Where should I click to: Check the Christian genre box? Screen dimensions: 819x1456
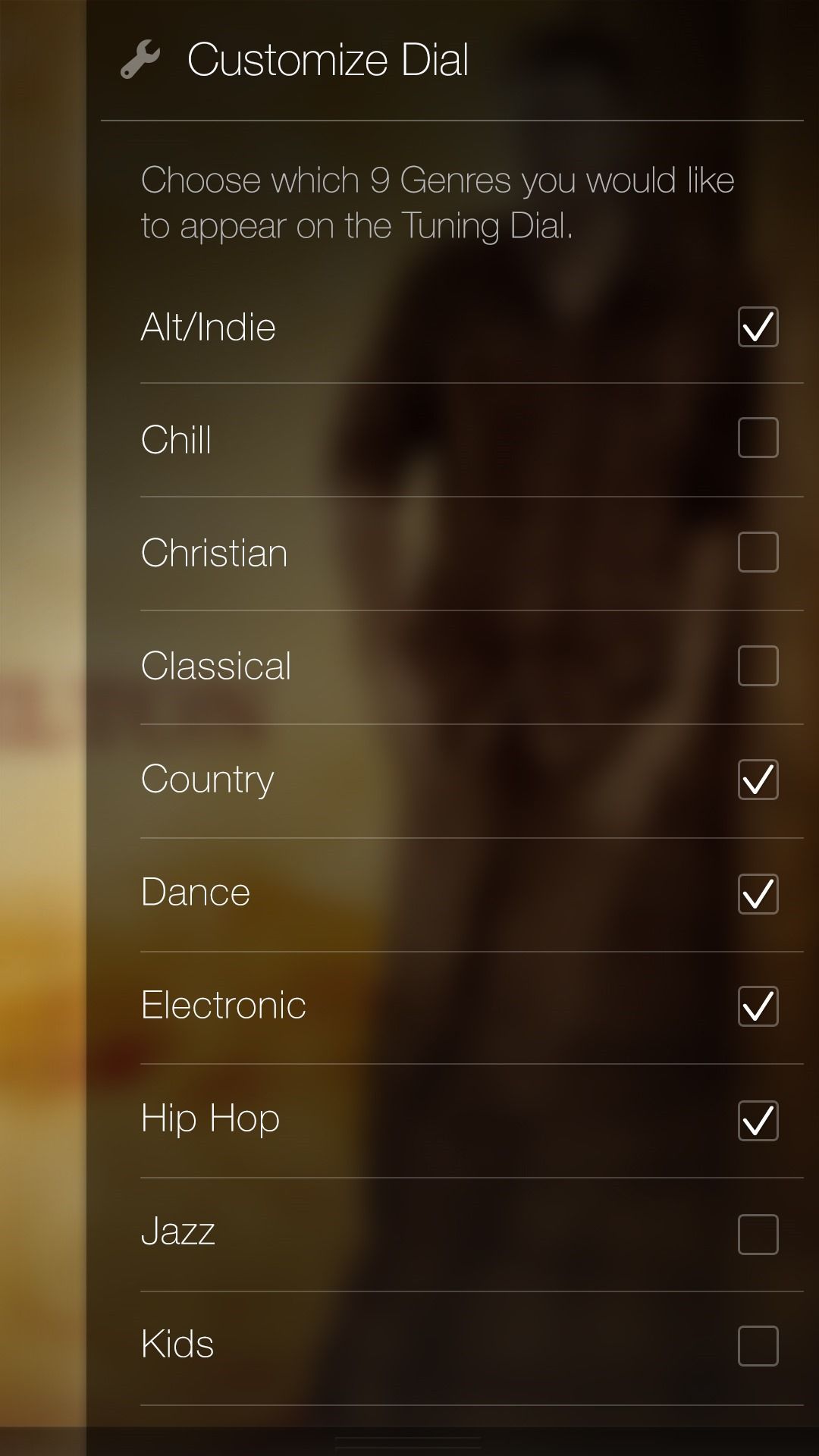click(x=758, y=552)
